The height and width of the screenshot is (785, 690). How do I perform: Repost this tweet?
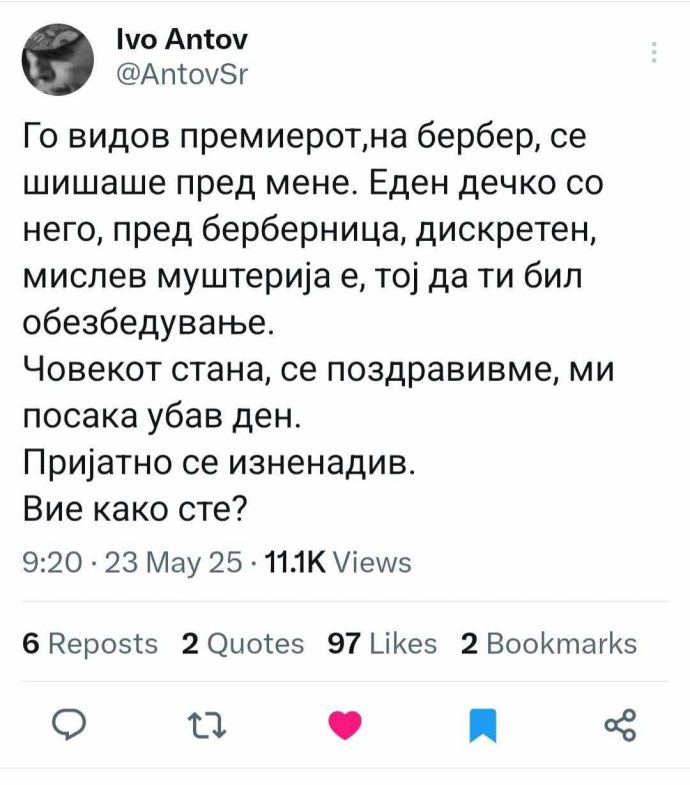tap(204, 726)
